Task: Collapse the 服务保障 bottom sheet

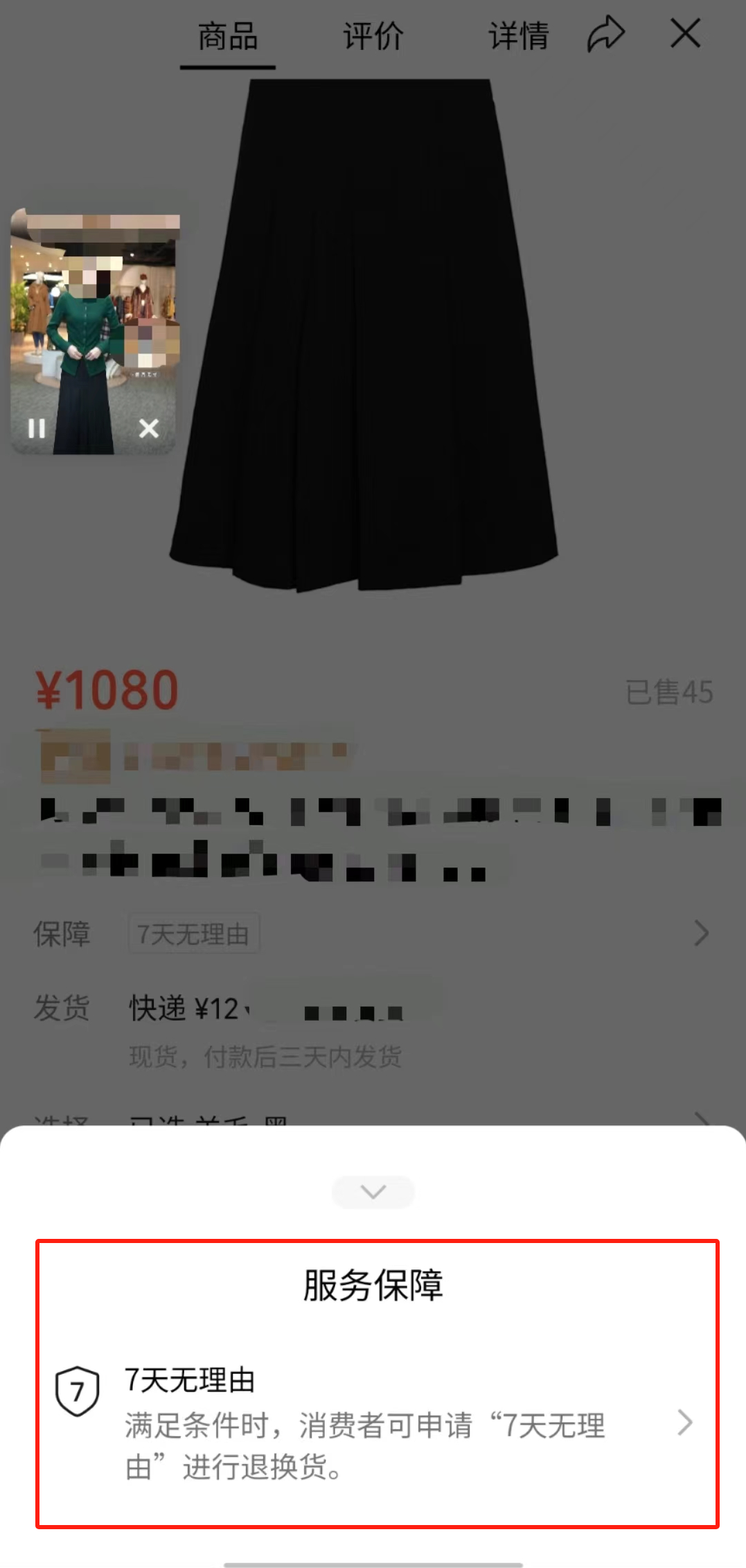Action: coord(373,1192)
